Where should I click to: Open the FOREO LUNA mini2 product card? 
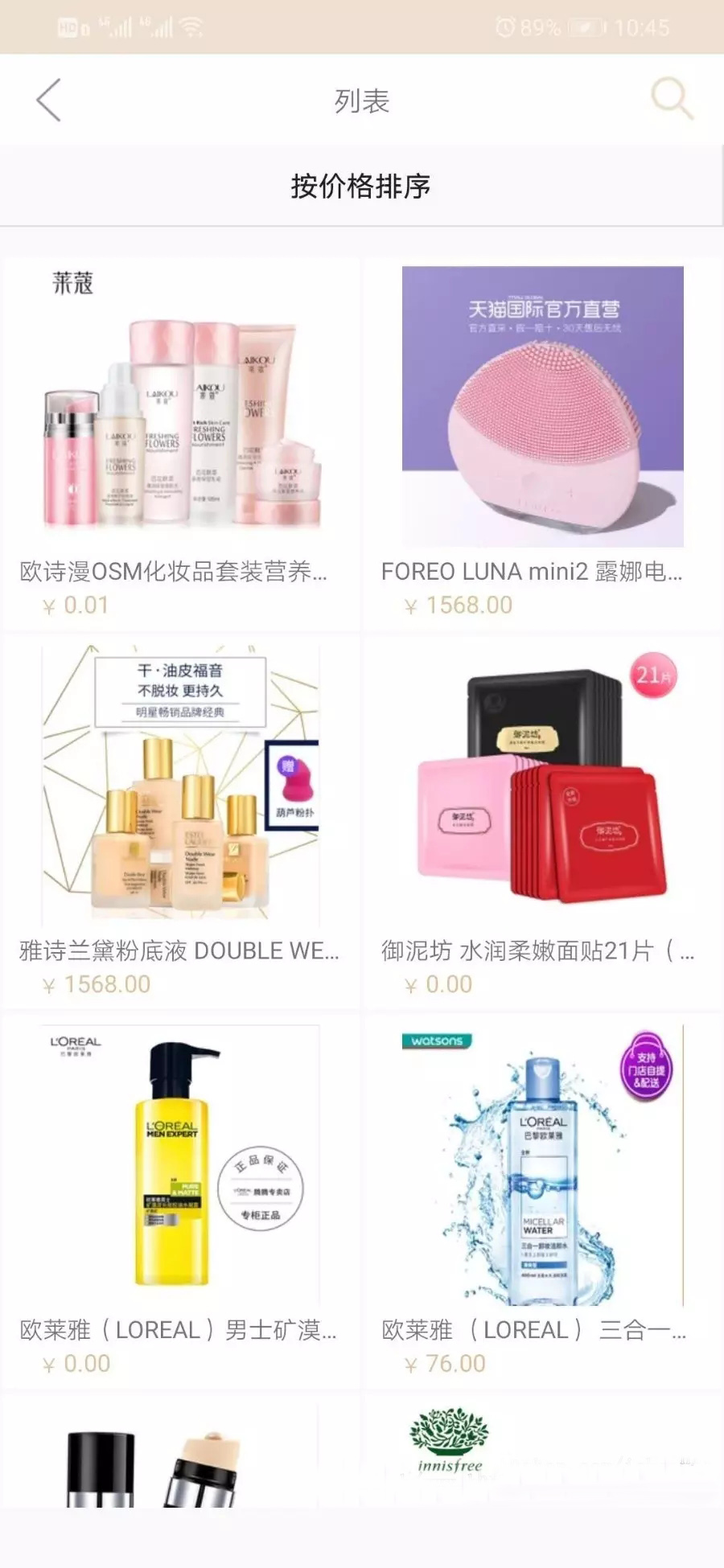(542, 442)
